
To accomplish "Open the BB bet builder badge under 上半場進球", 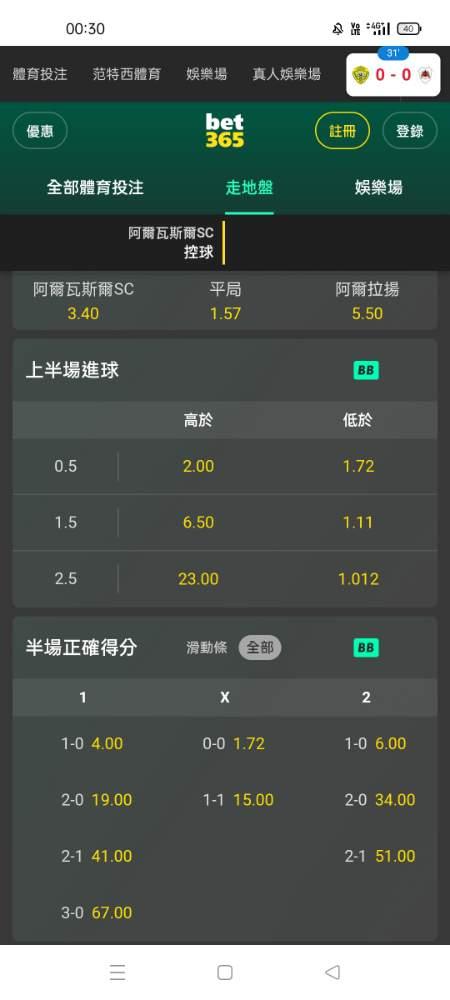I will [366, 370].
